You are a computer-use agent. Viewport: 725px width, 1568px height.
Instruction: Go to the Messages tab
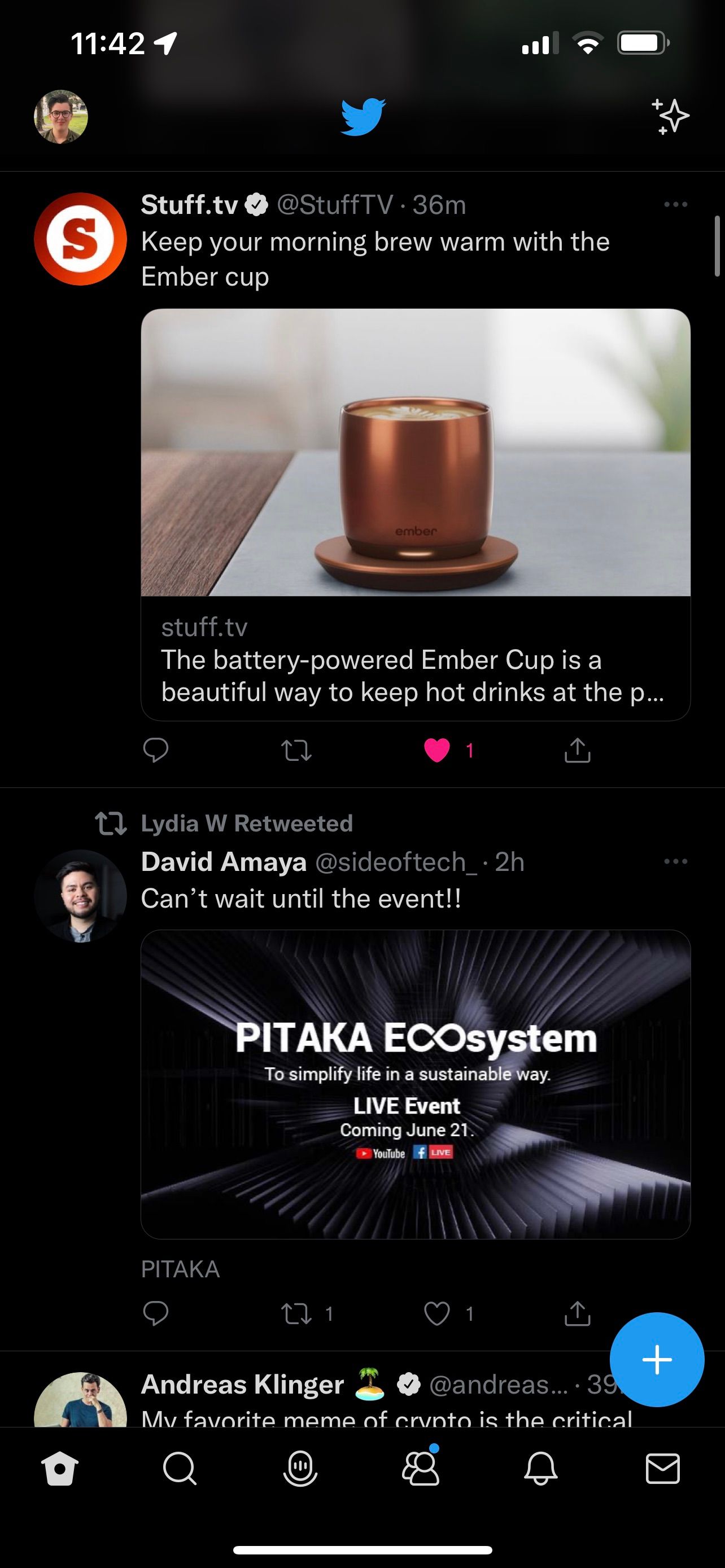[x=662, y=1469]
